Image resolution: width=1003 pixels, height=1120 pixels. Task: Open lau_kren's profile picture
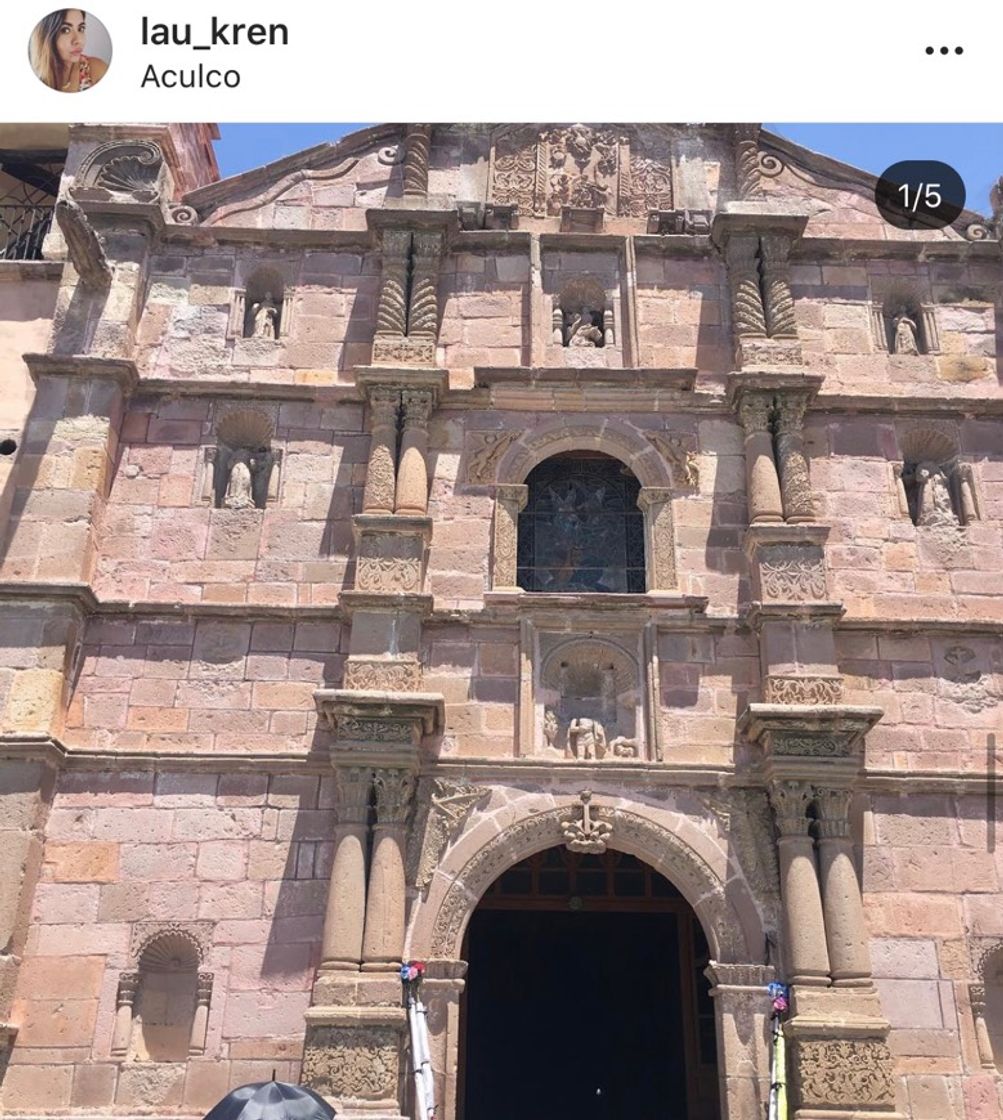70,51
